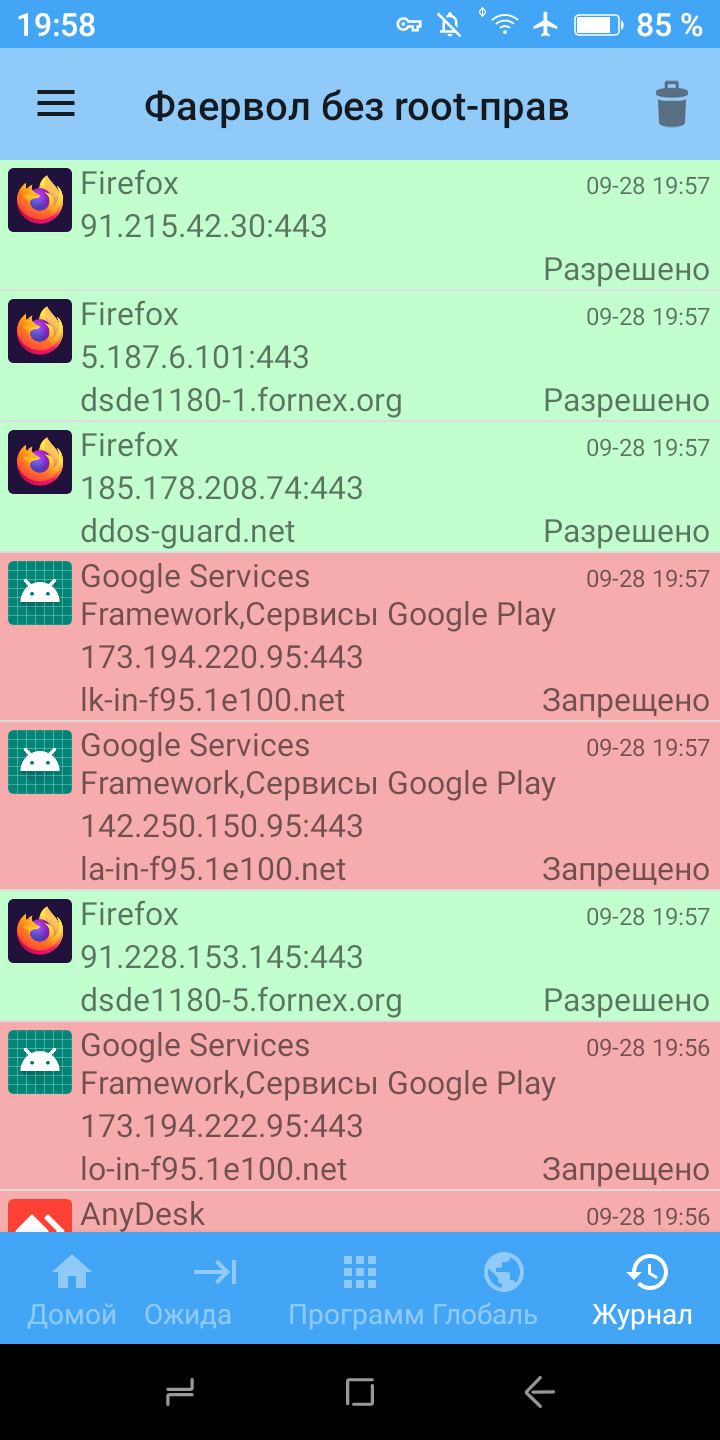The height and width of the screenshot is (1440, 720).
Task: Open the Firefox dsde1180-5.fornex.org entry
Action: 360,956
